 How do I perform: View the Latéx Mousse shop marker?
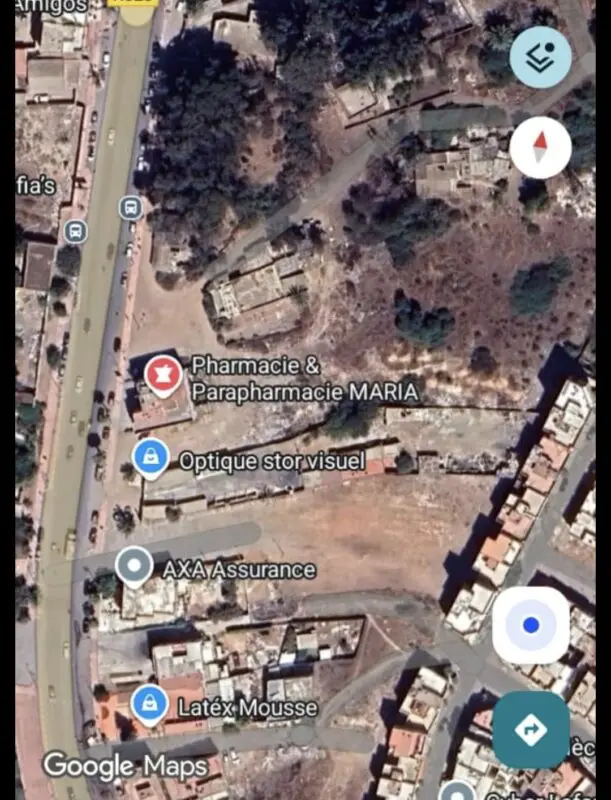[150, 705]
